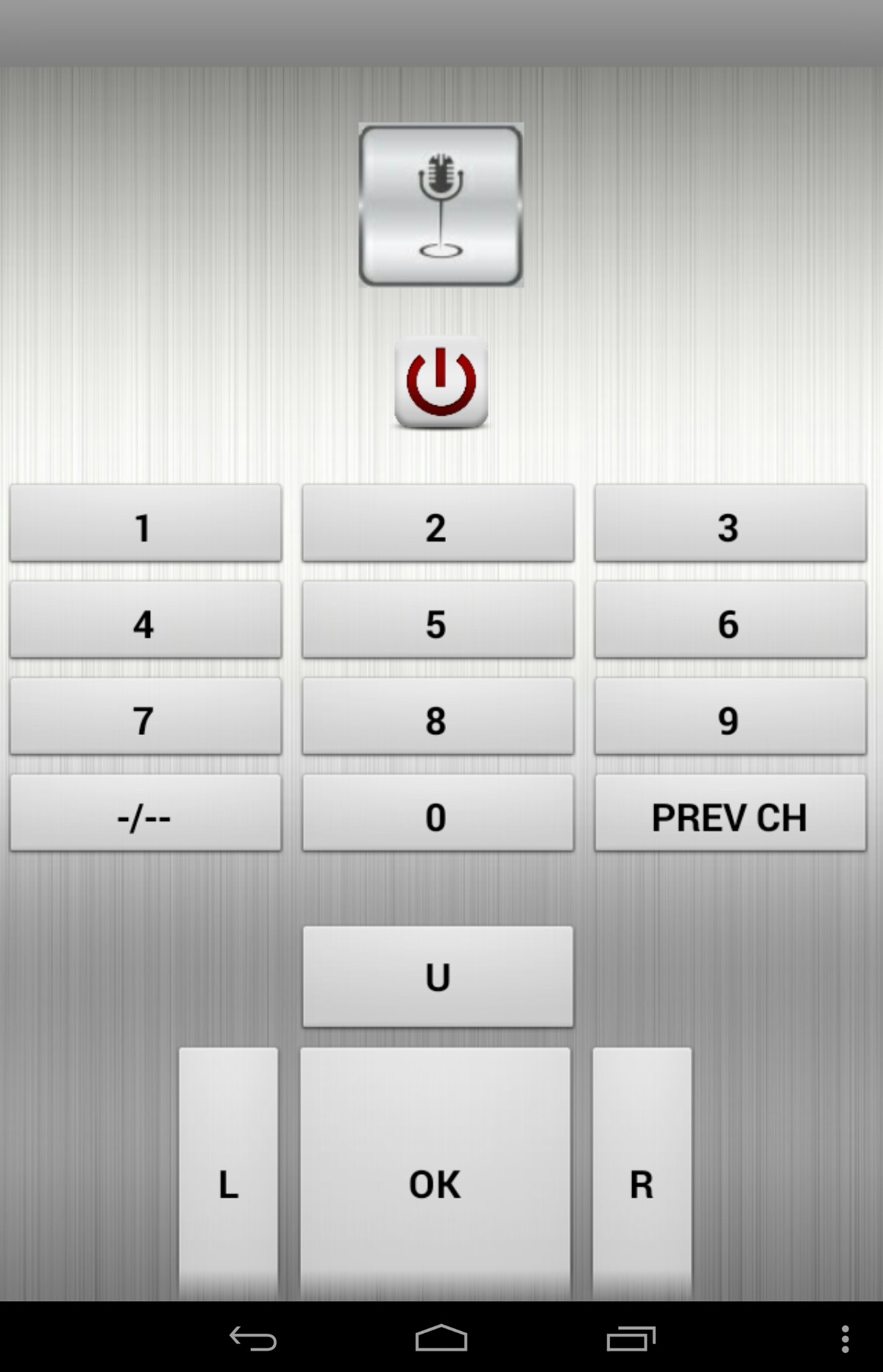Confirm selection with the OK button
This screenshot has height=1372, width=883.
click(x=435, y=1173)
